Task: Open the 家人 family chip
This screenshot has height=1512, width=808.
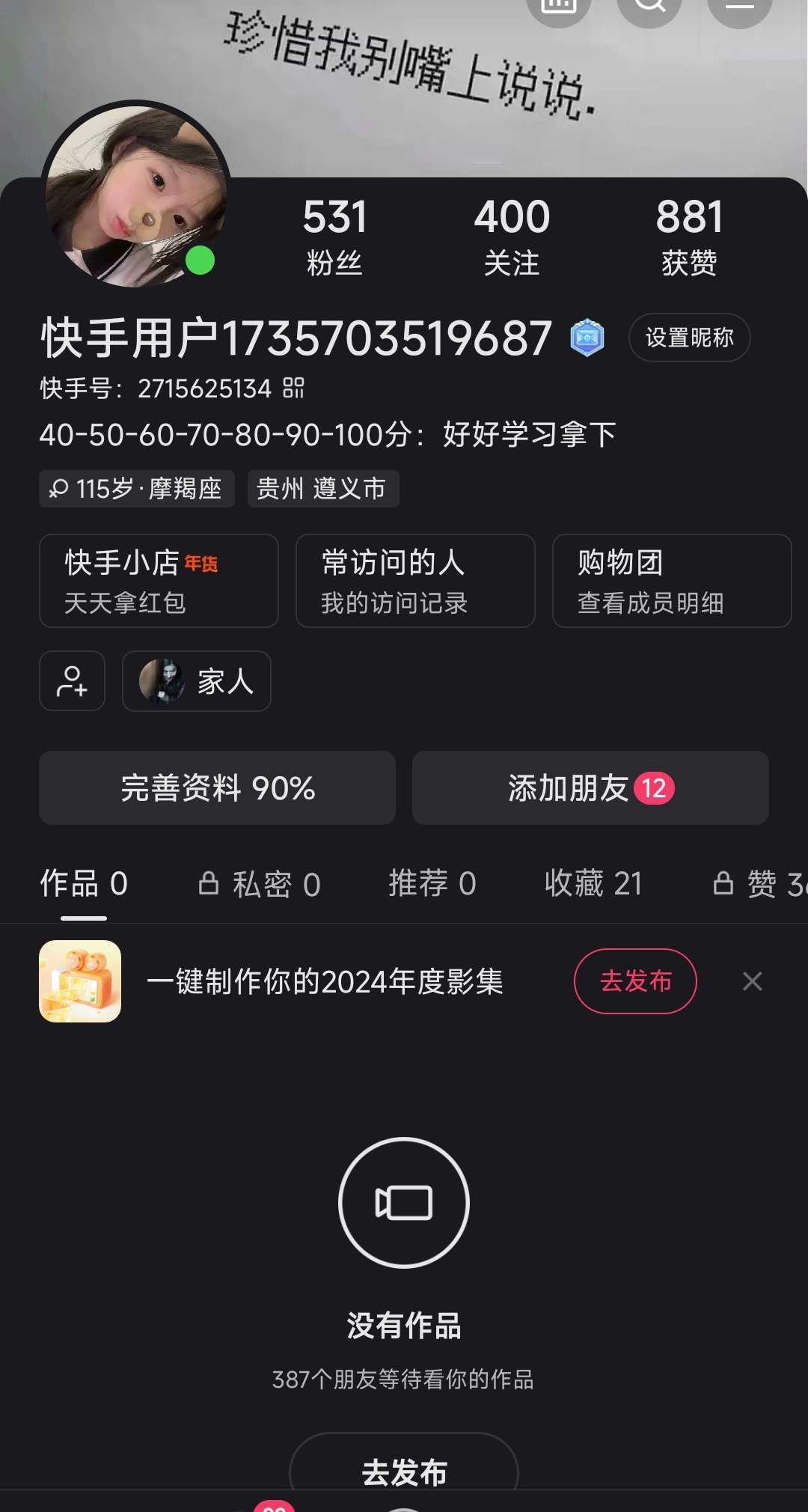Action: (197, 681)
